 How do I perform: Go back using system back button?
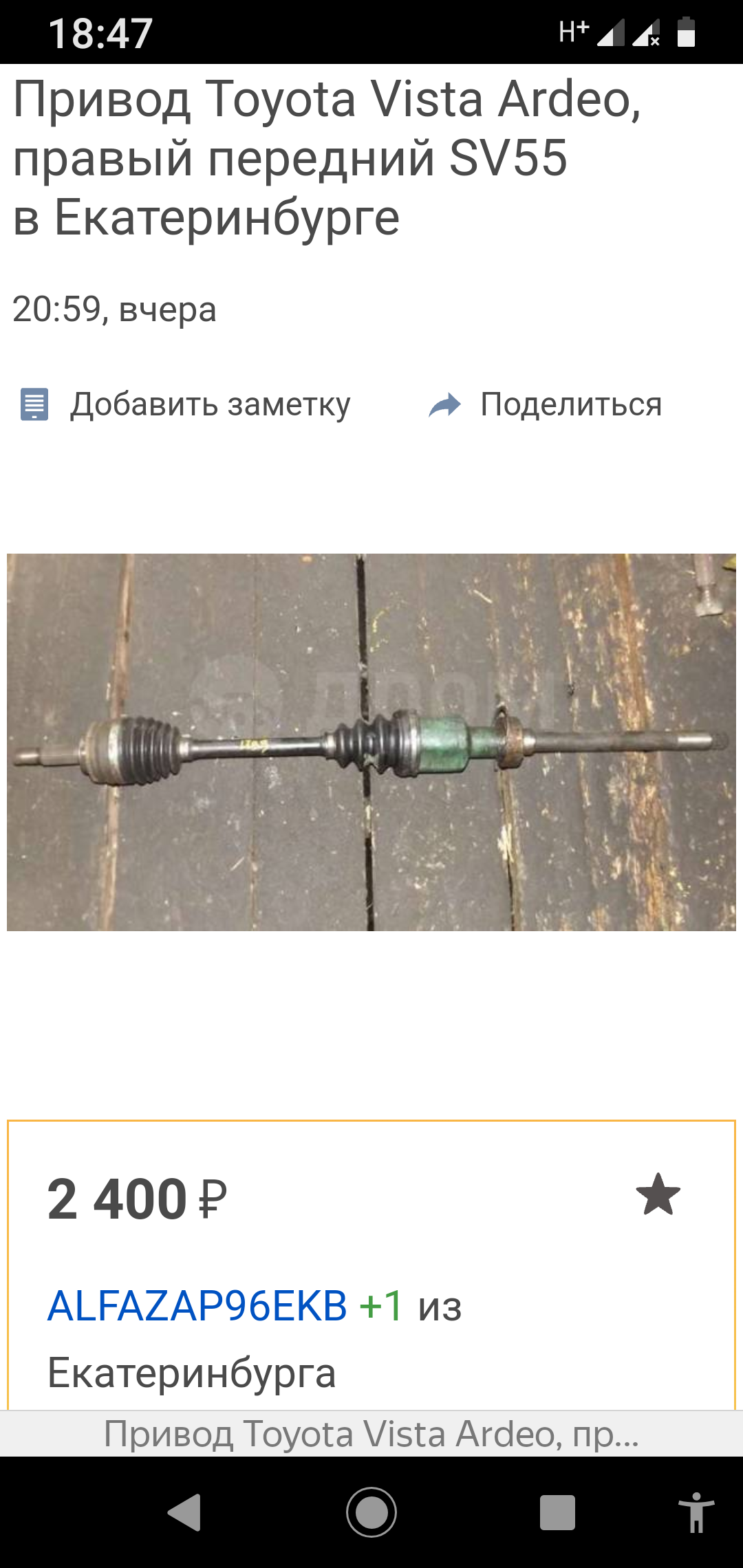pos(184,1513)
